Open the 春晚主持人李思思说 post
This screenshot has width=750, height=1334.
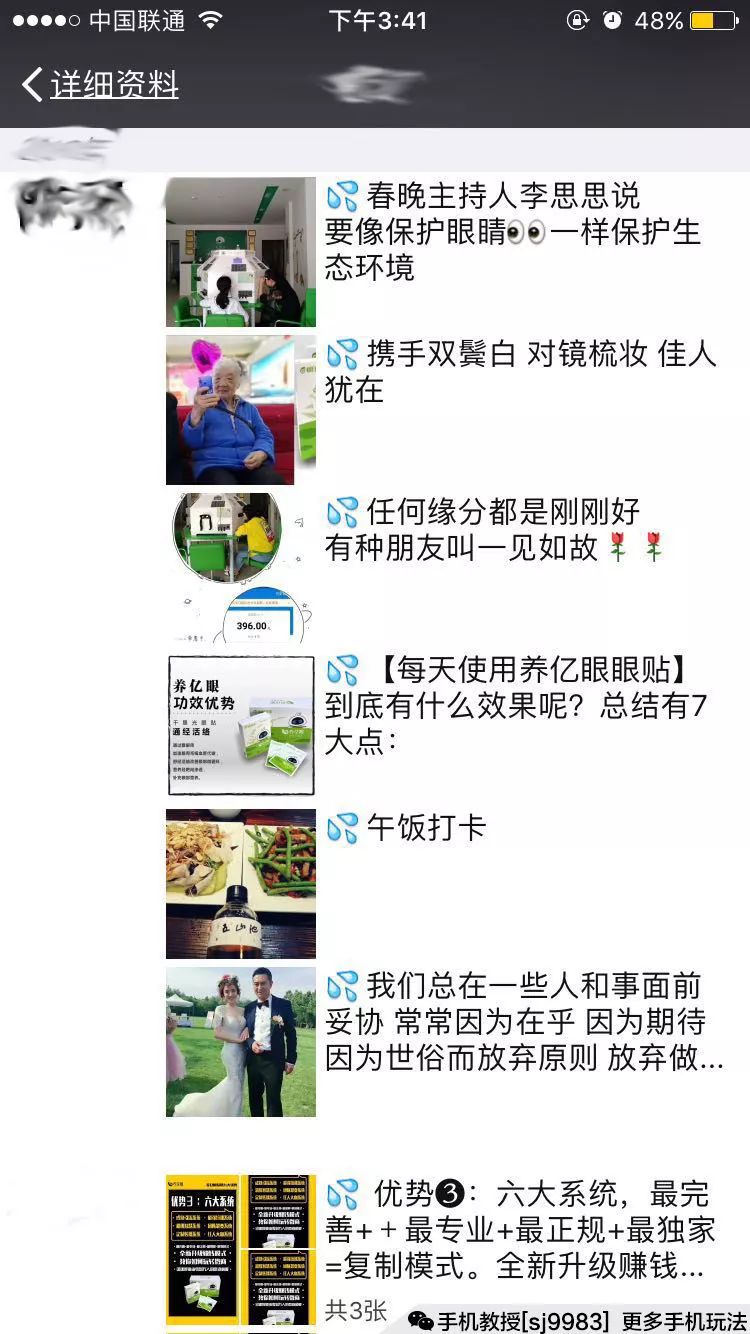point(512,232)
